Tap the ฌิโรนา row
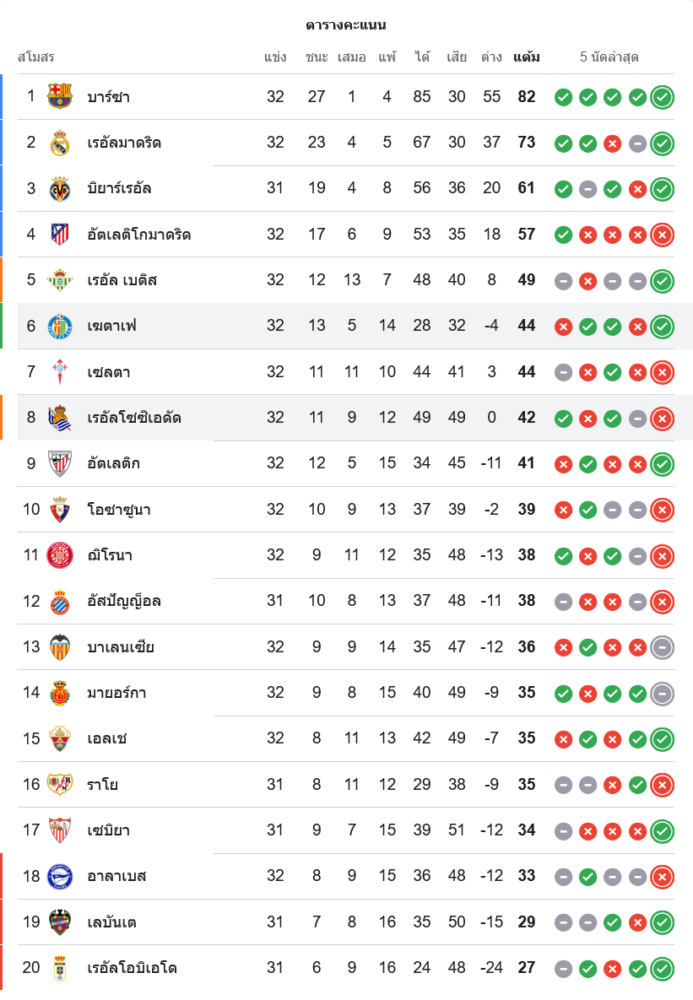The width and height of the screenshot is (693, 1000). (110, 555)
